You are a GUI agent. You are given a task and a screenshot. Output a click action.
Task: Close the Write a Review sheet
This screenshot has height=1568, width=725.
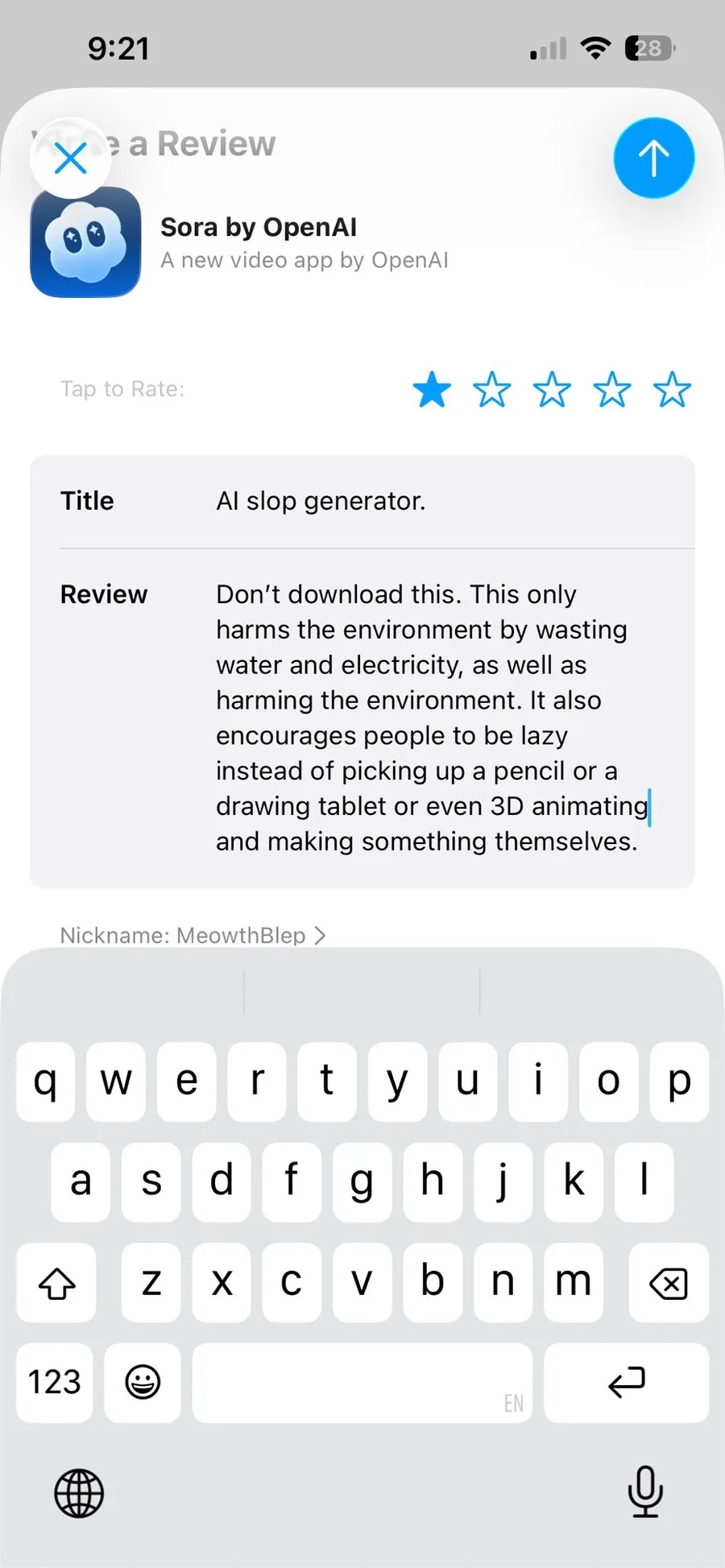click(71, 159)
